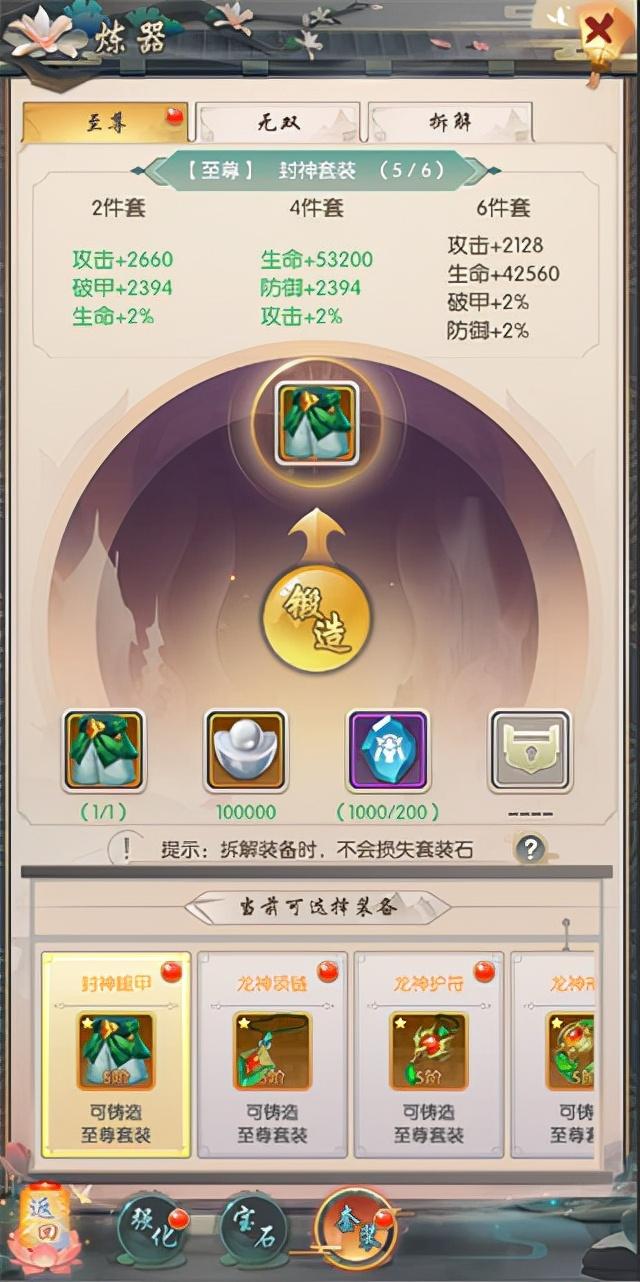
Task: Tap the armor material slot (1/1)
Action: click(x=104, y=750)
